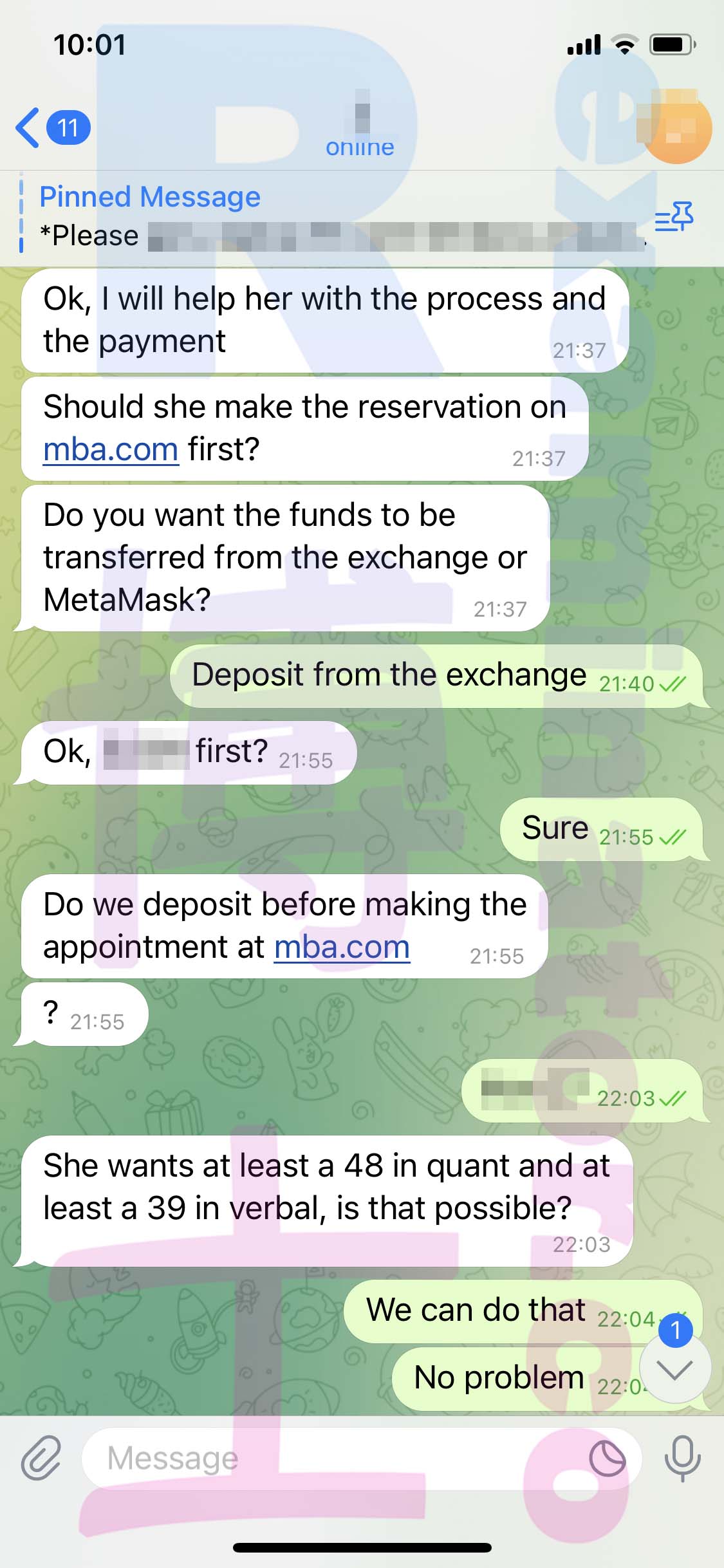Open mba.com link in reservation message
Screen dimensions: 724x1568
[111, 449]
